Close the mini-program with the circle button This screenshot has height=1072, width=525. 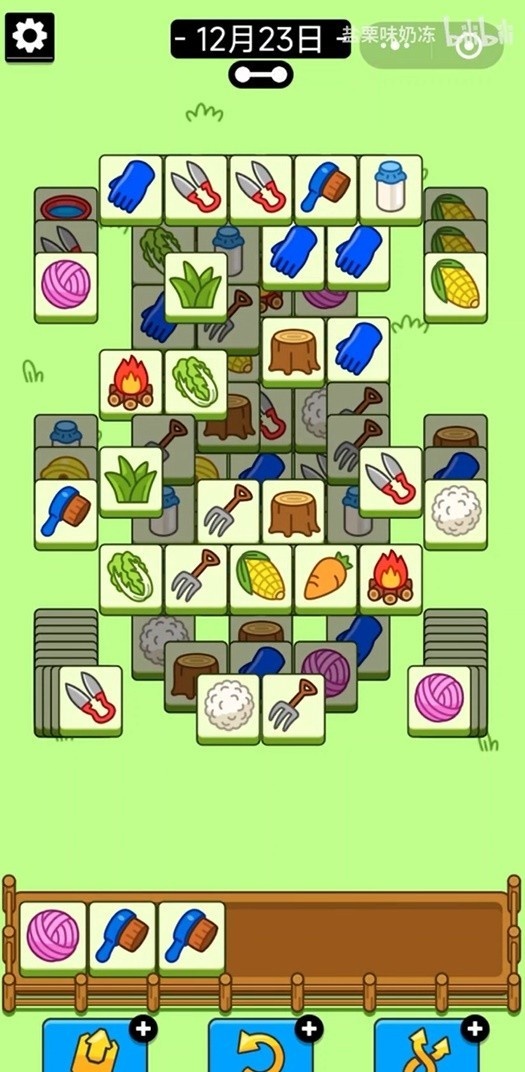pyautogui.click(x=469, y=47)
